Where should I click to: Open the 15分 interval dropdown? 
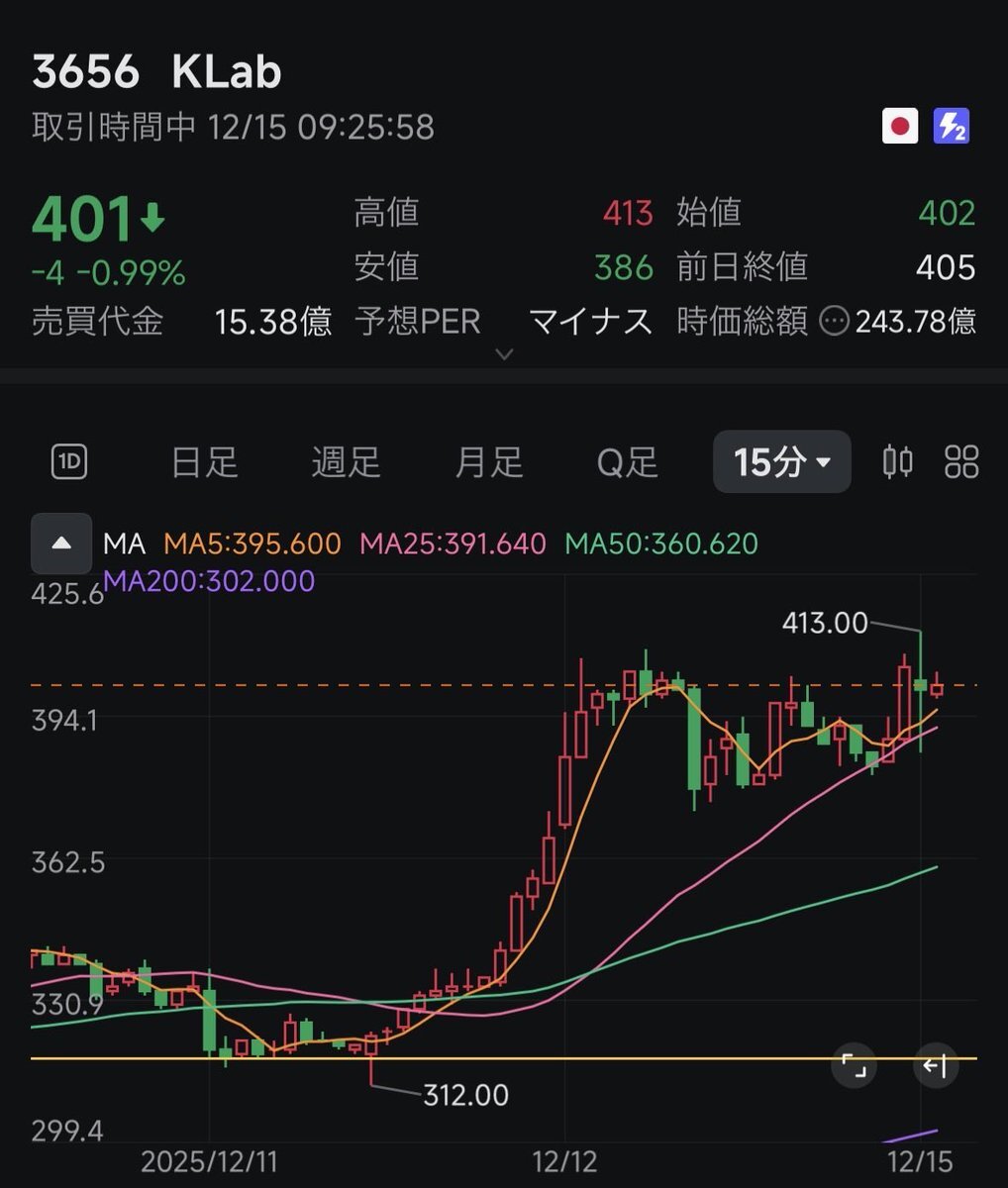[781, 462]
